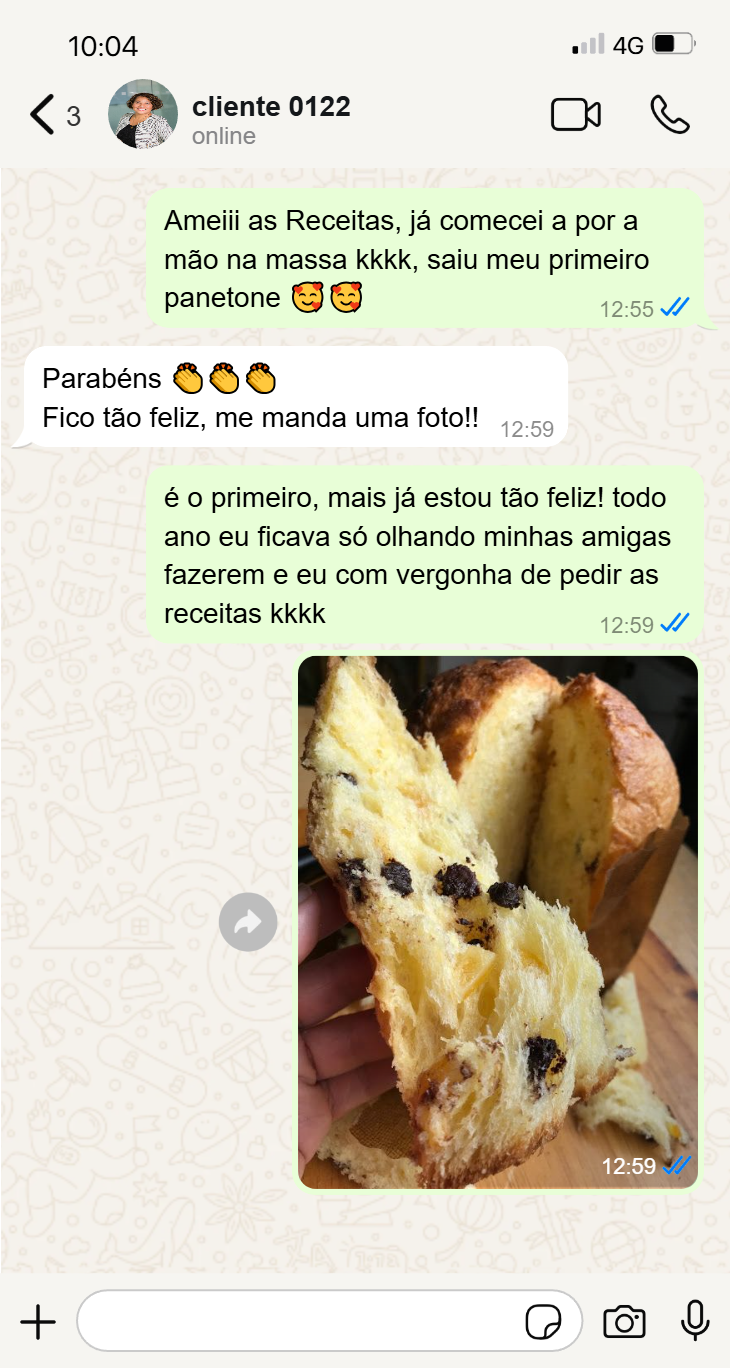Open the panetone photo in the chat
This screenshot has height=1368, width=730.
498,922
